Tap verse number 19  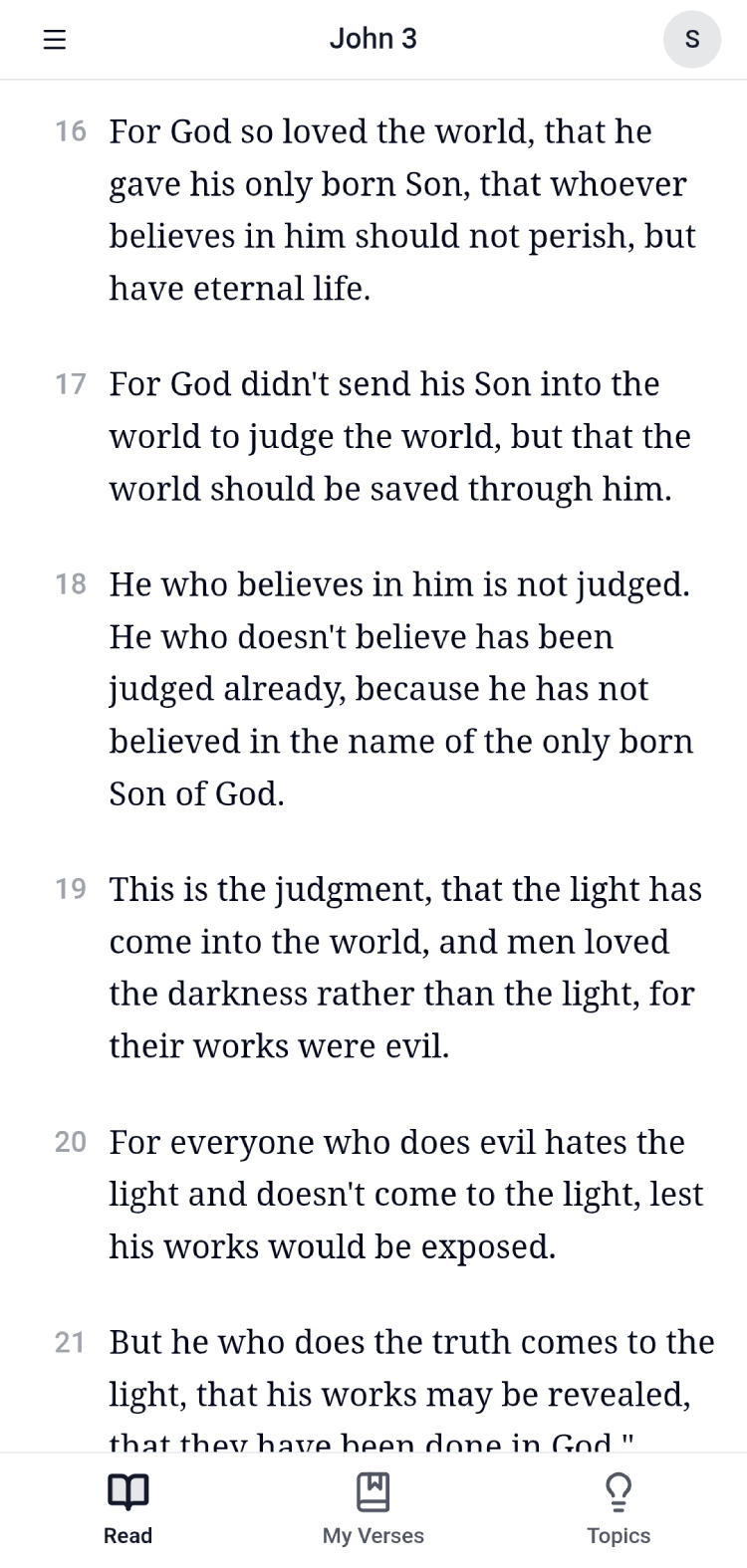coord(70,889)
